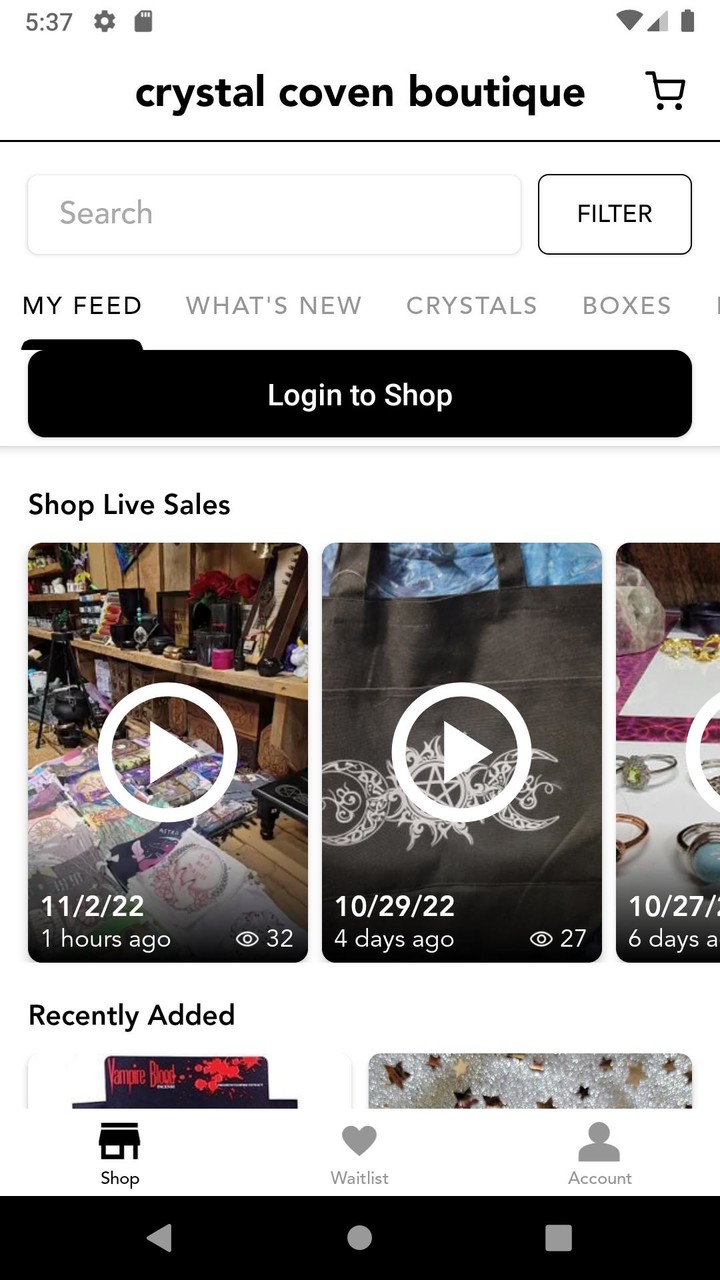This screenshot has width=720, height=1280.
Task: Select the MY FEED tab
Action: [82, 305]
